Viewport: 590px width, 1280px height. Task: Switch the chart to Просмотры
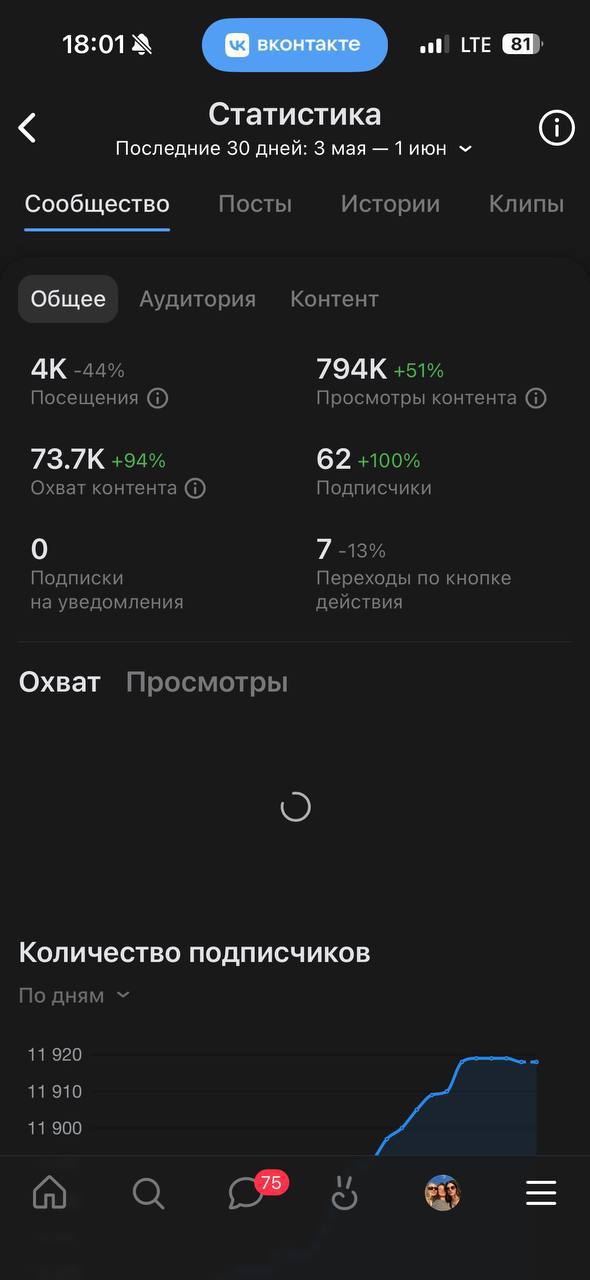coord(207,683)
